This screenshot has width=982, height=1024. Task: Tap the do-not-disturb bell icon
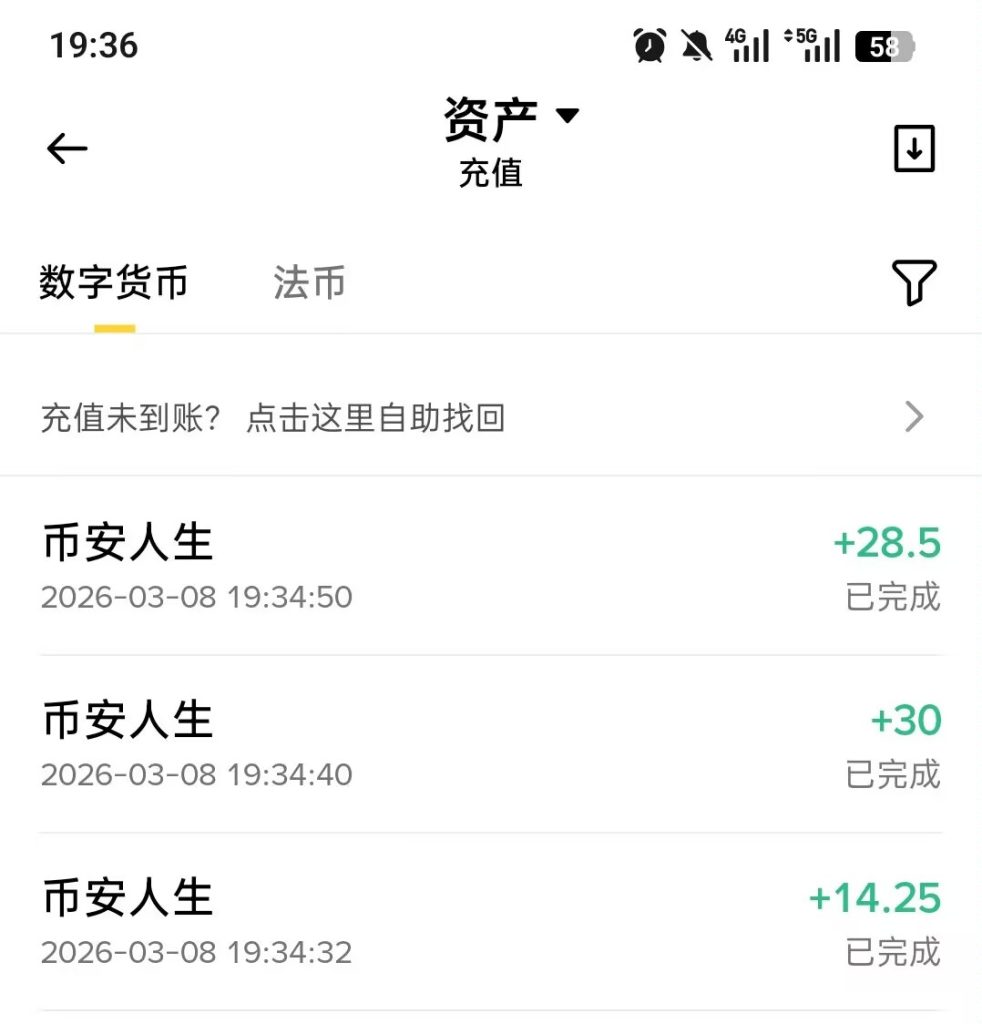697,46
